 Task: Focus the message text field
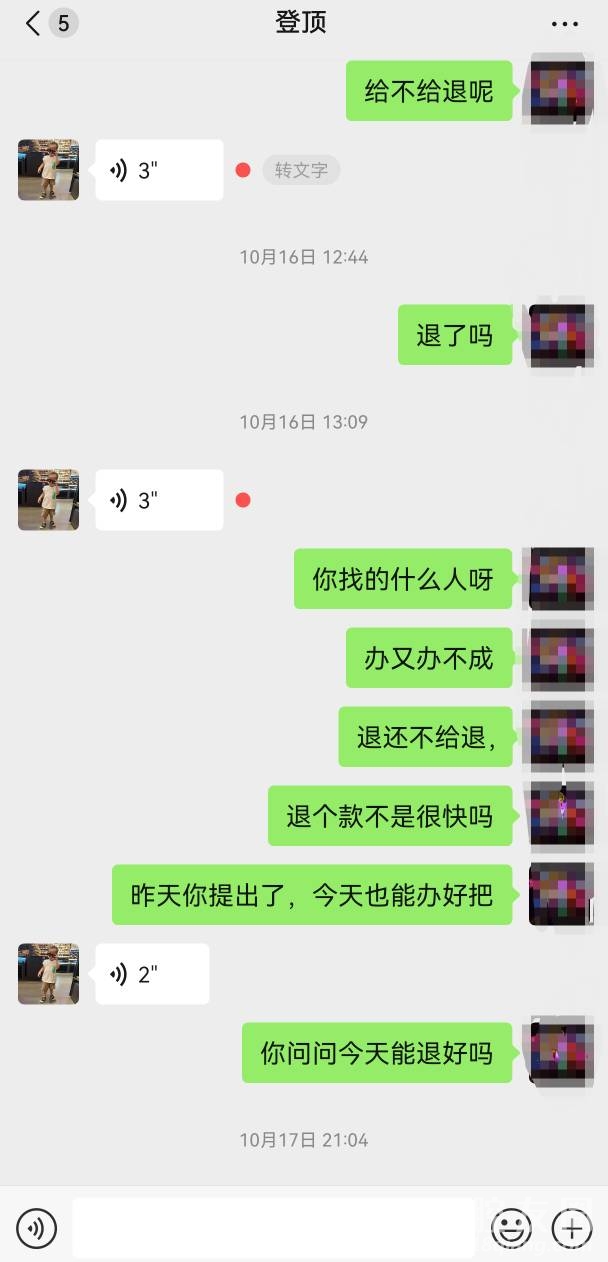(x=273, y=1227)
